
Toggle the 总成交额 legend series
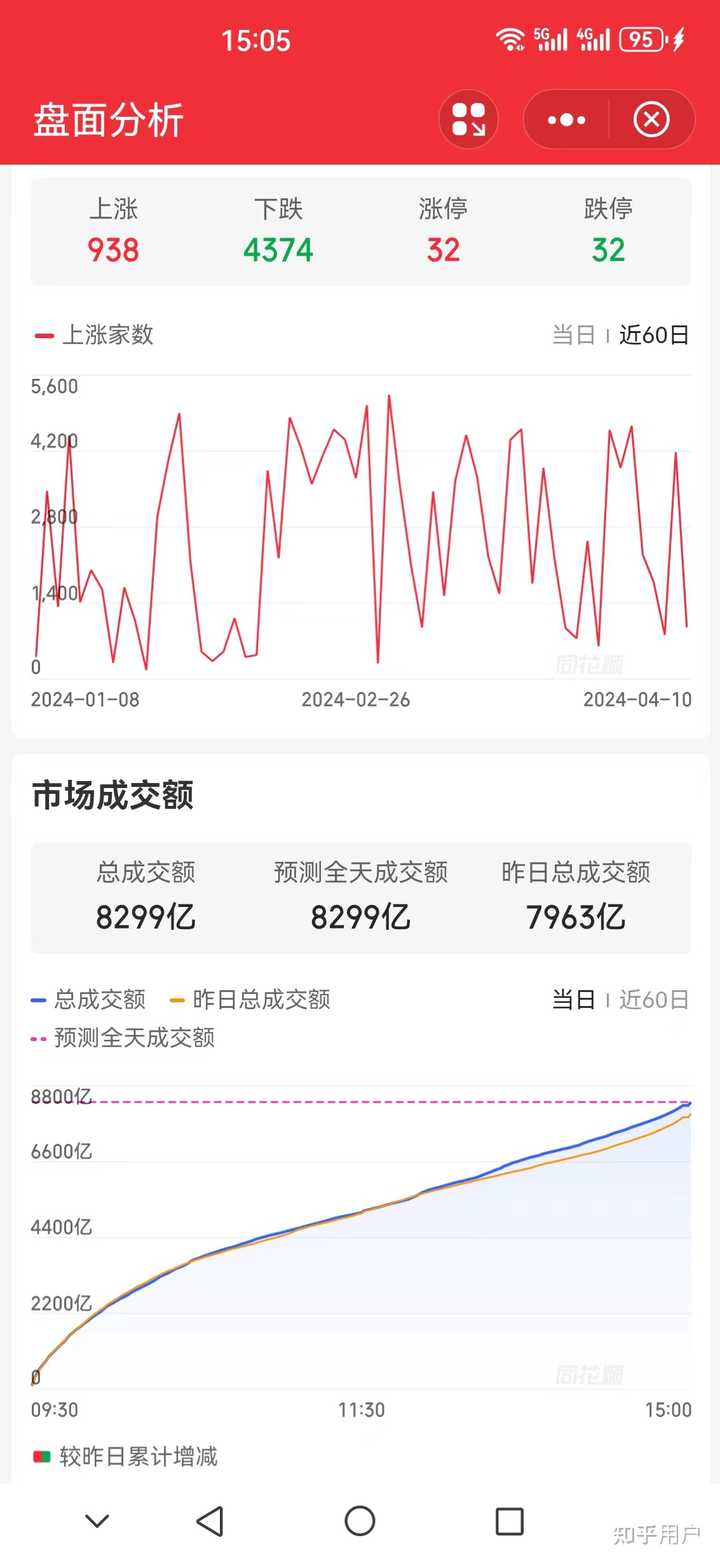coord(89,999)
